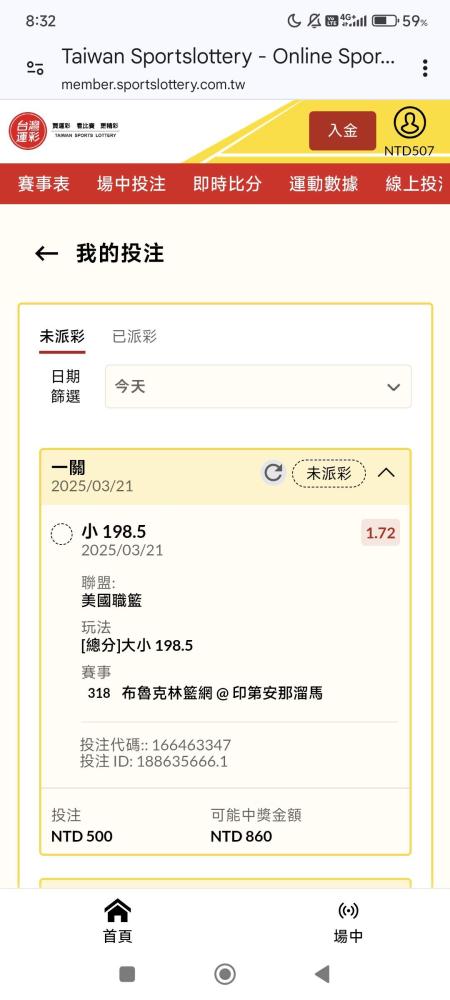Open the 今天 date filter dropdown
The image size is (450, 1000).
[x=258, y=386]
